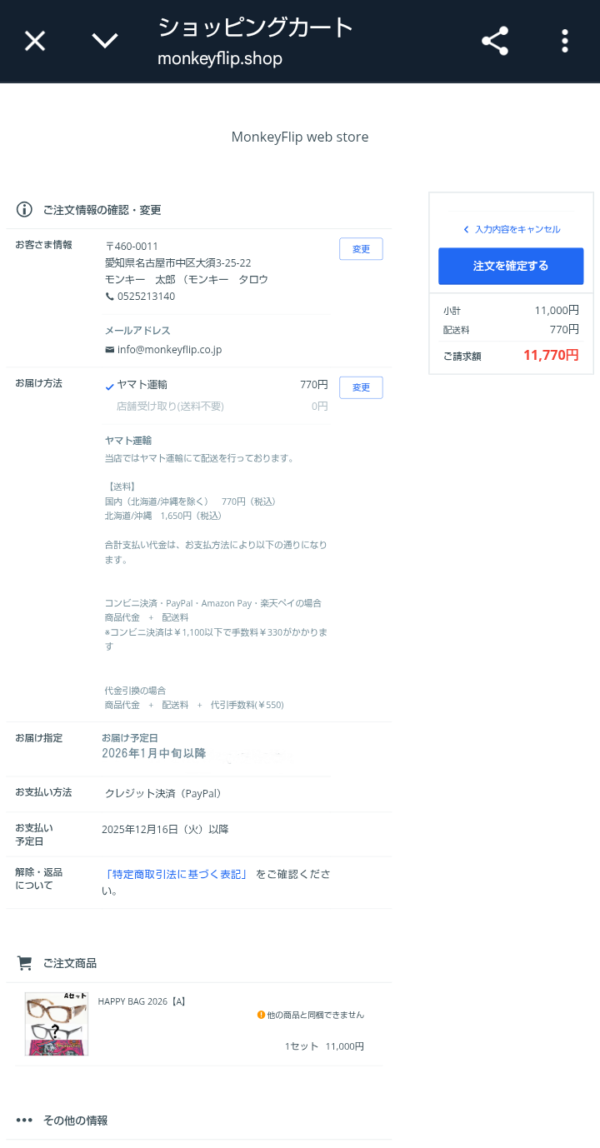600x1148 pixels.
Task: Confirm order with 注文を確定する button
Action: coord(510,266)
